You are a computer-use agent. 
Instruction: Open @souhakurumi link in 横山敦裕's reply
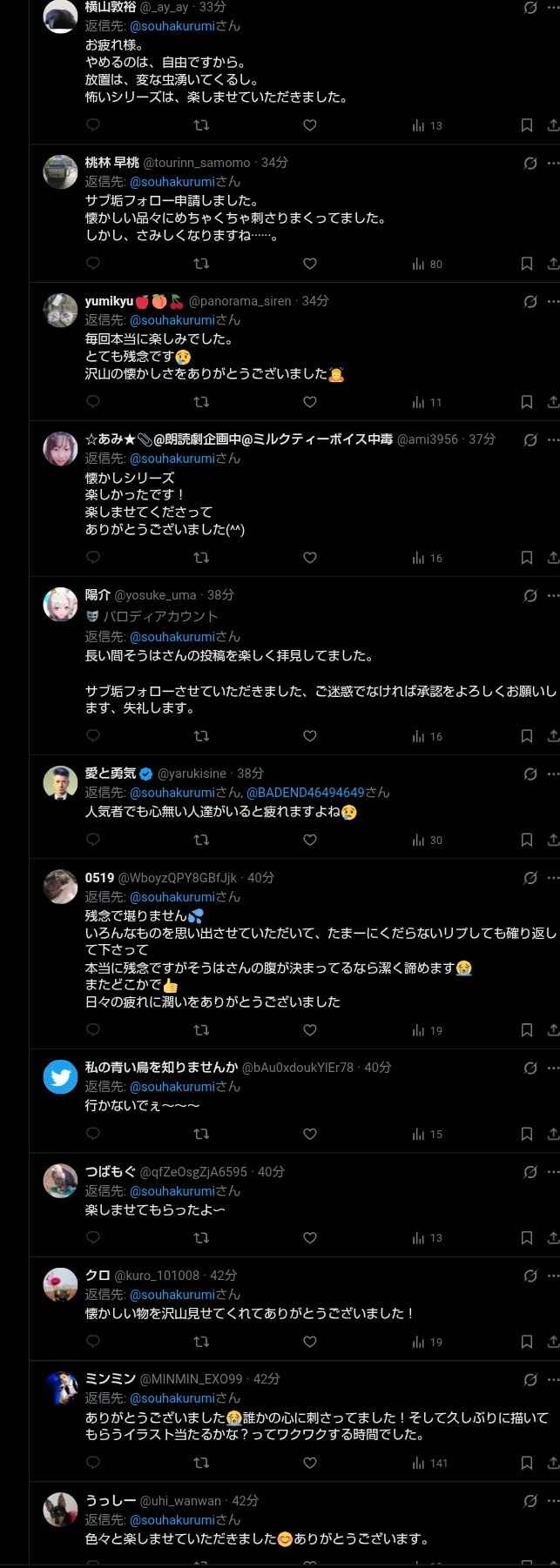click(172, 26)
